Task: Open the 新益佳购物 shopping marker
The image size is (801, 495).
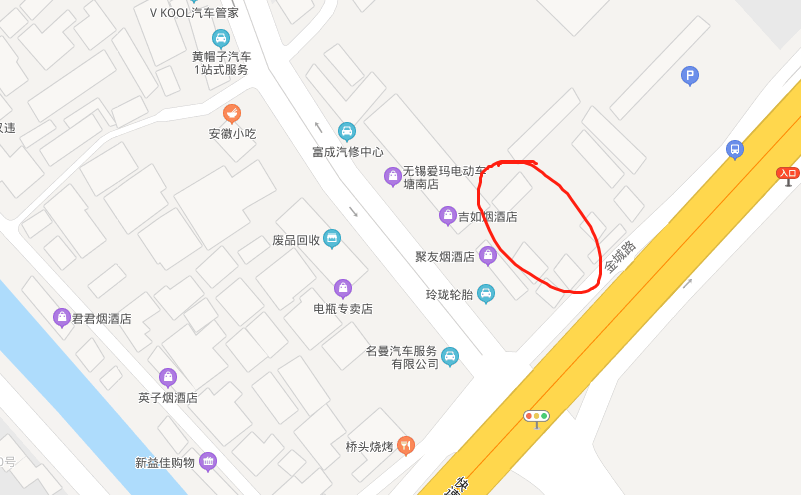Action: 208,461
